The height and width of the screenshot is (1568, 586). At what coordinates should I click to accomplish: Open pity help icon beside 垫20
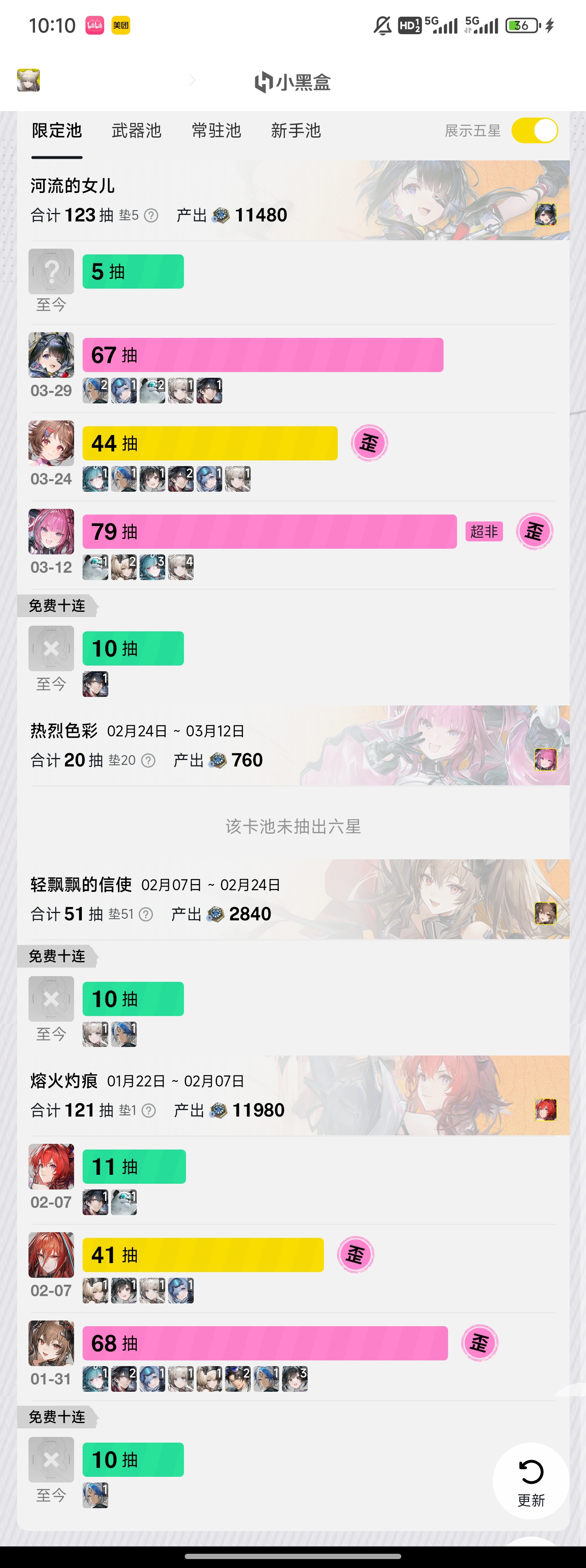coord(149,760)
